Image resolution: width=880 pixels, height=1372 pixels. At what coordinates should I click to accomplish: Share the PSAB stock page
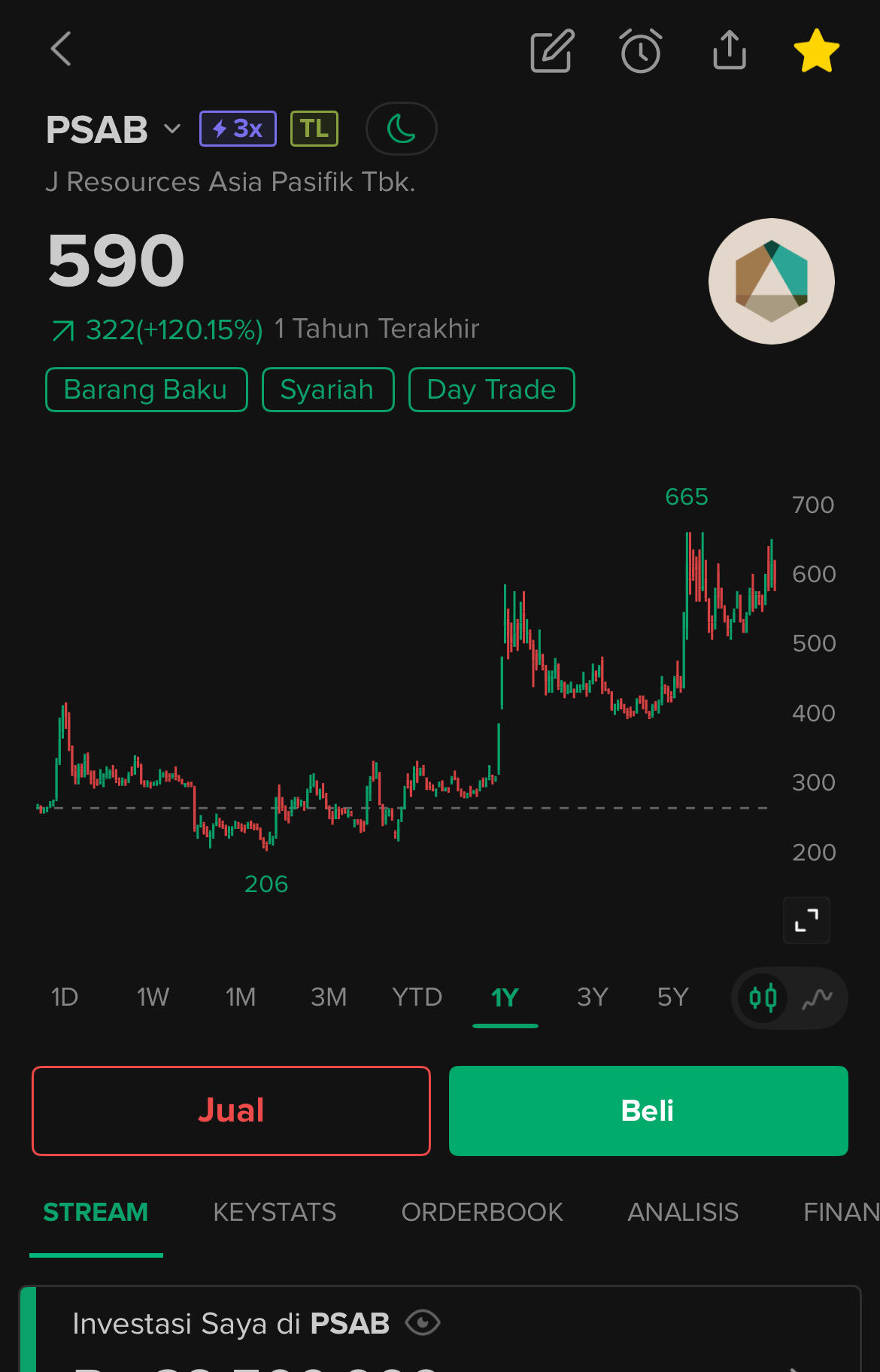coord(730,51)
